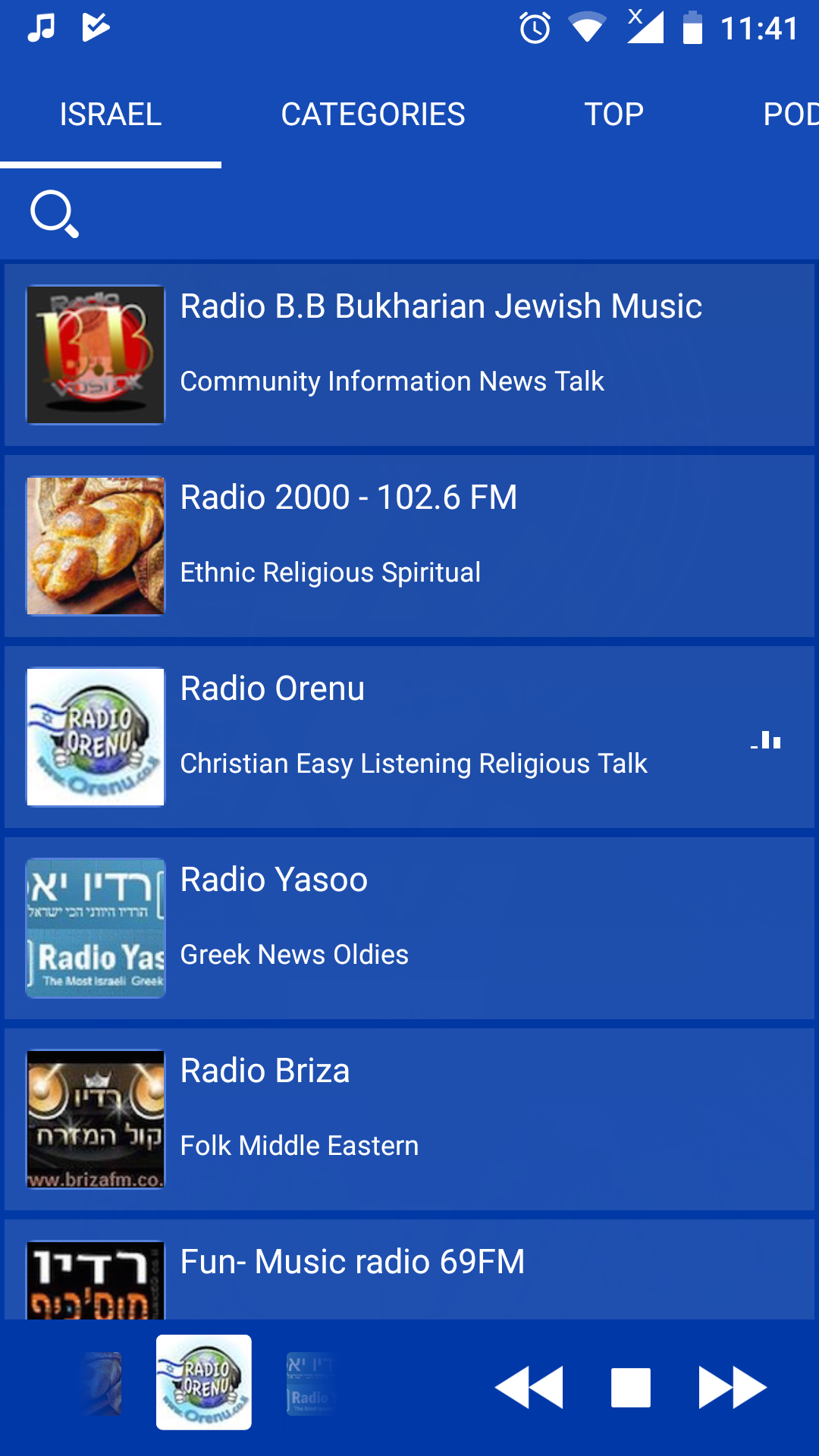This screenshot has width=819, height=1456.
Task: Open the search magnifier icon
Action: (54, 214)
